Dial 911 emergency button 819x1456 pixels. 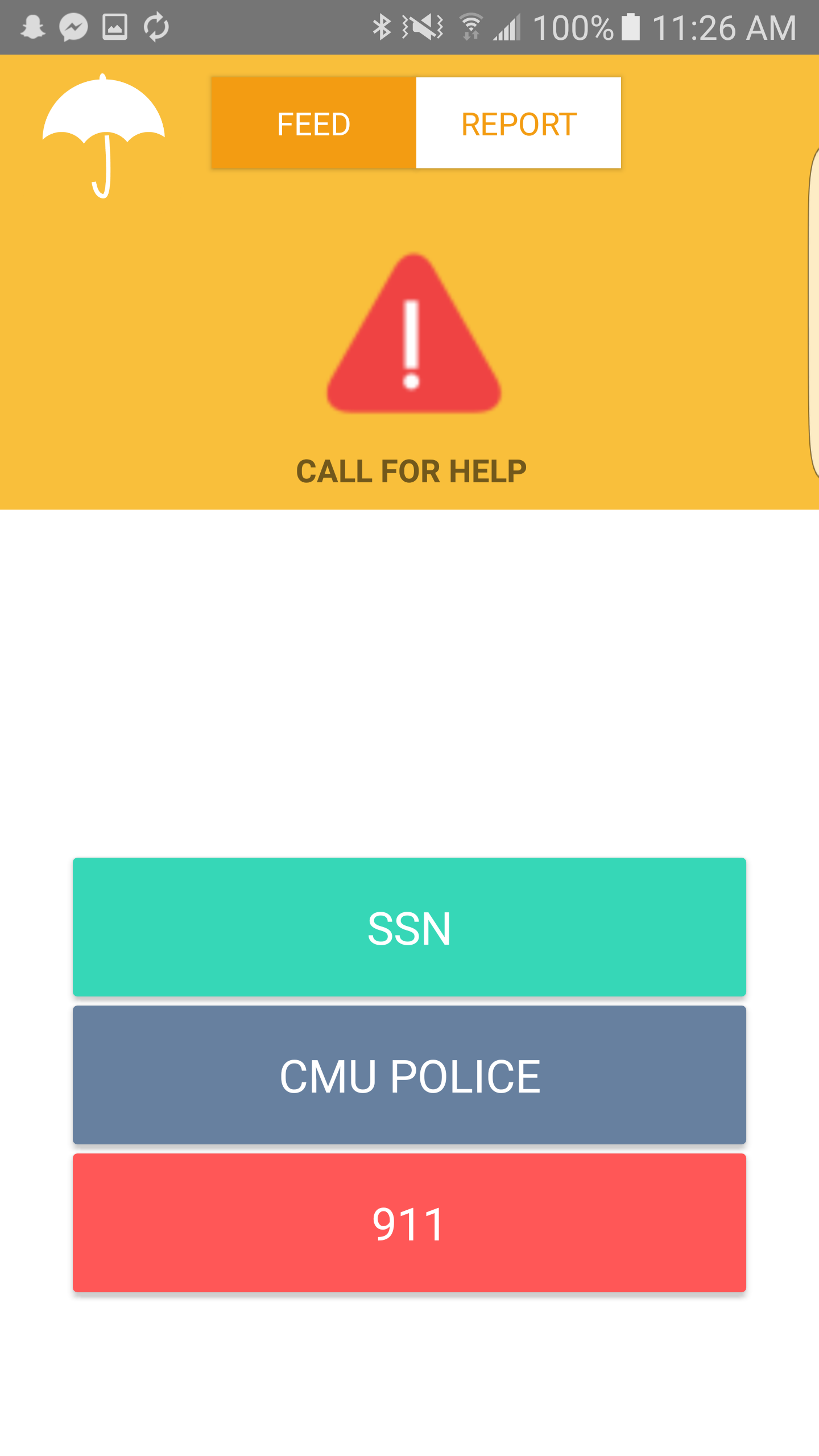409,1223
